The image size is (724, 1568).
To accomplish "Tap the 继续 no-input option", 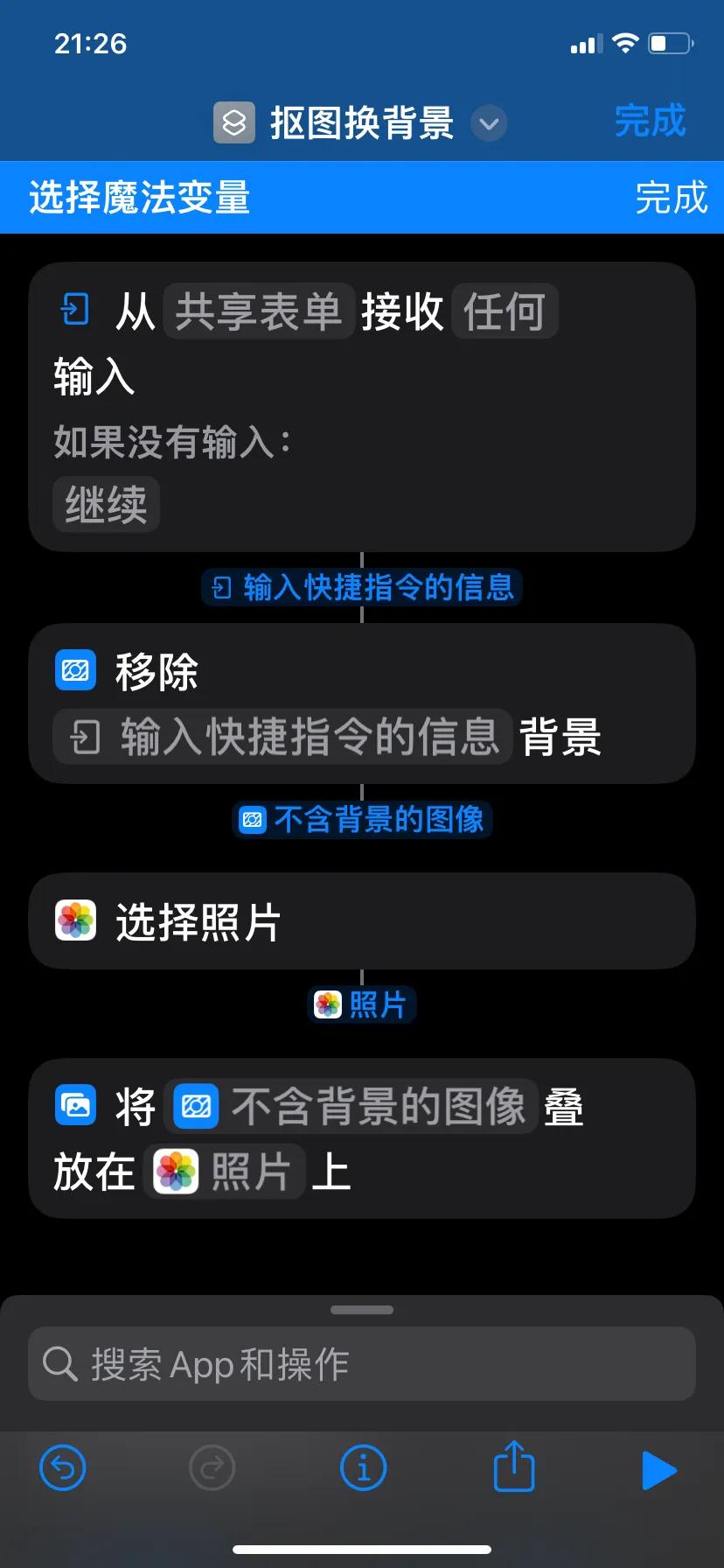I will point(106,504).
